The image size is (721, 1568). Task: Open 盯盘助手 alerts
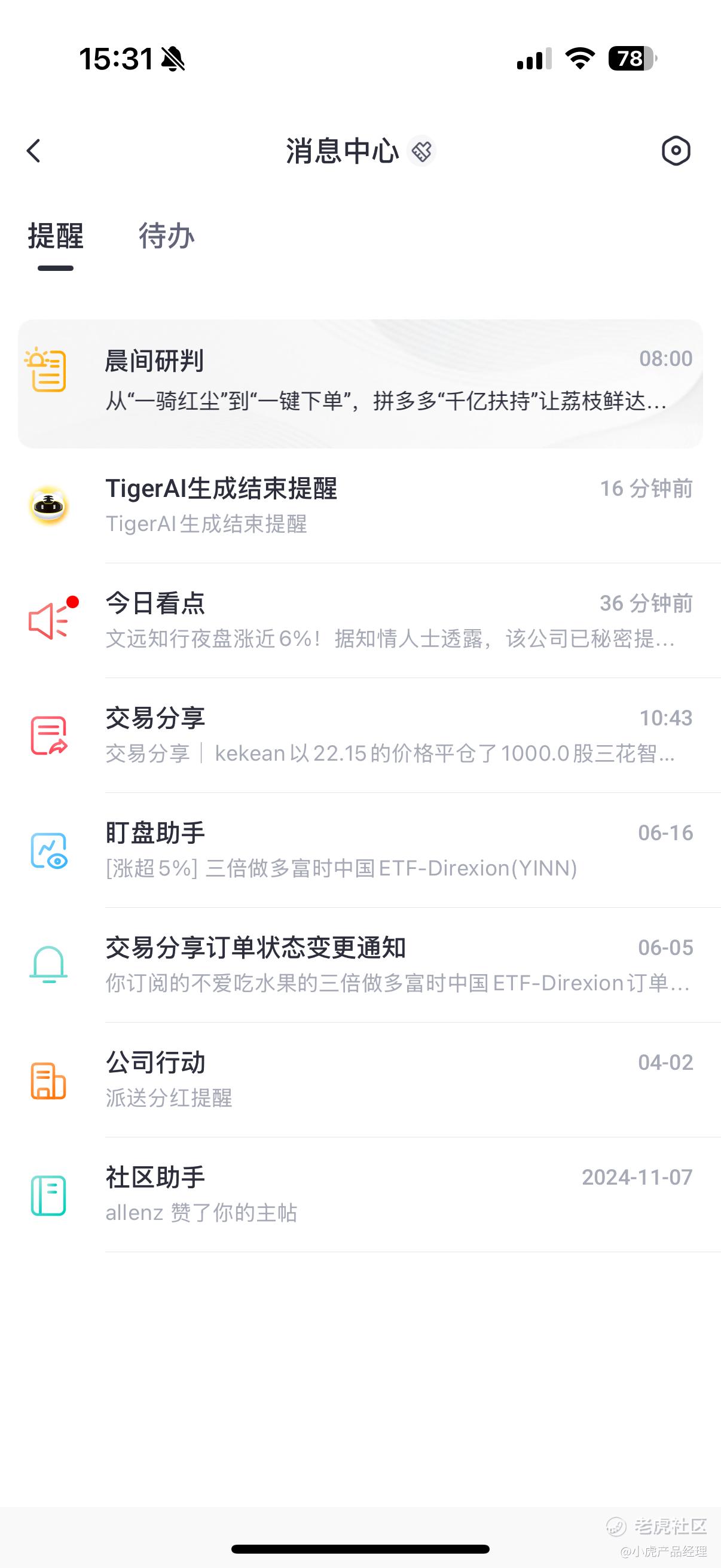(x=360, y=850)
